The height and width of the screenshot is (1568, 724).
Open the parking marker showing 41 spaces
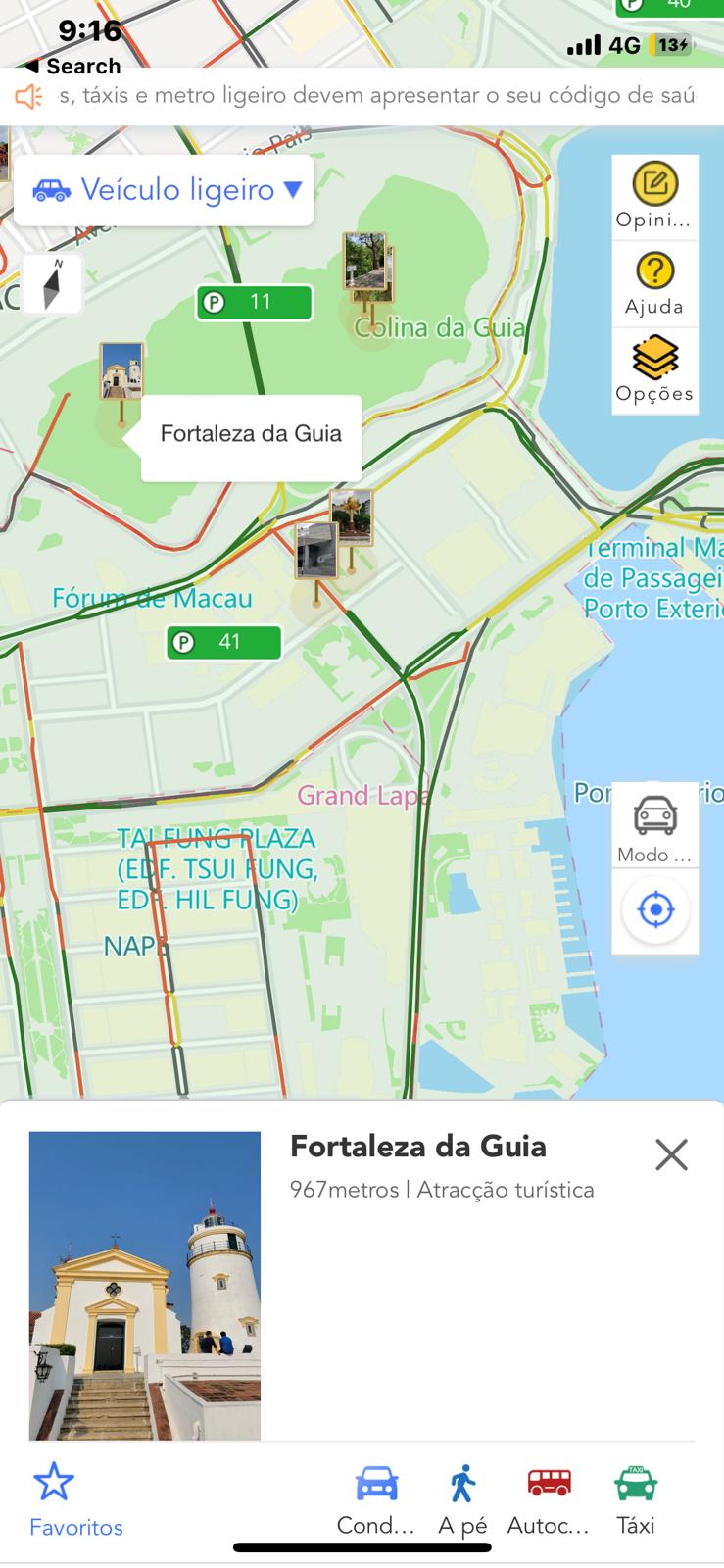[223, 642]
